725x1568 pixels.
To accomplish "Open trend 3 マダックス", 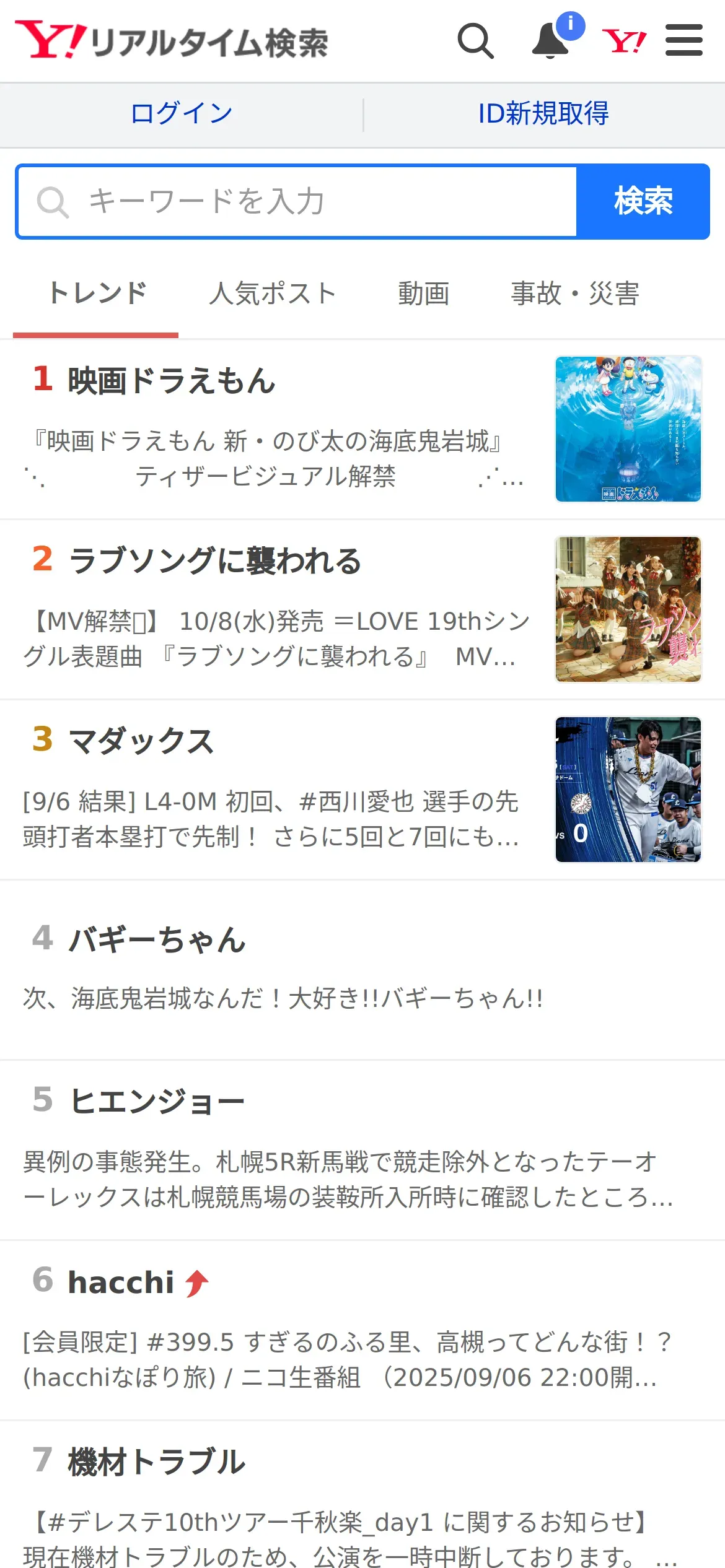I will [362, 790].
